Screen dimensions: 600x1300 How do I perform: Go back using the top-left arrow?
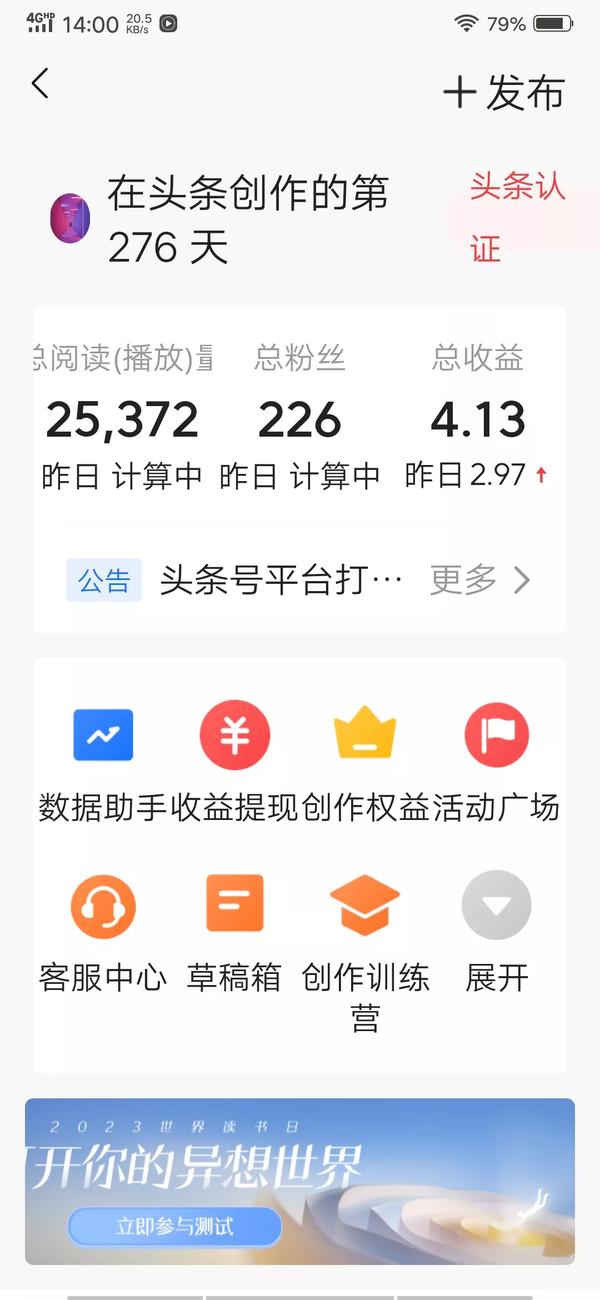click(40, 83)
